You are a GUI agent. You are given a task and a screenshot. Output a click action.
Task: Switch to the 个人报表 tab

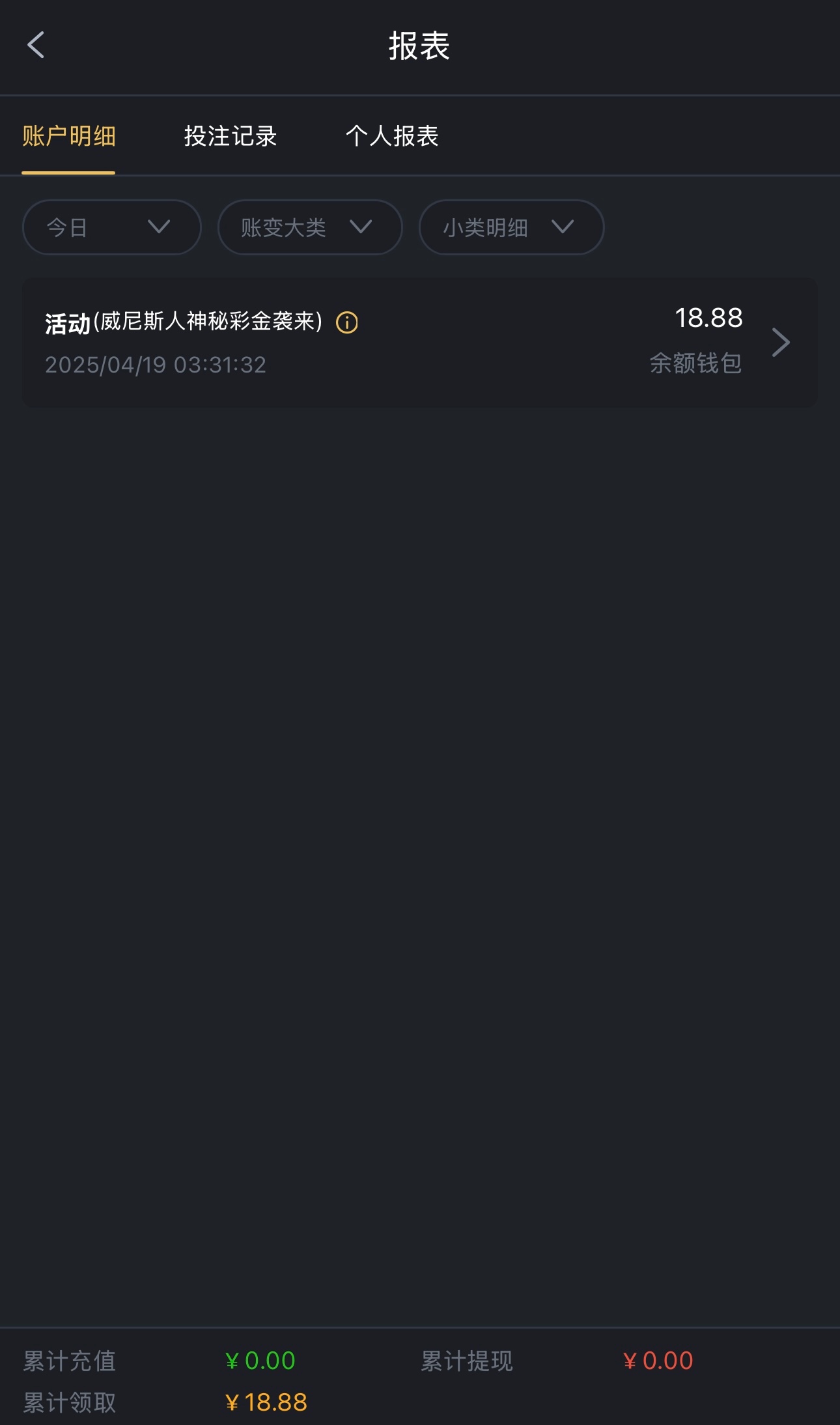(392, 136)
